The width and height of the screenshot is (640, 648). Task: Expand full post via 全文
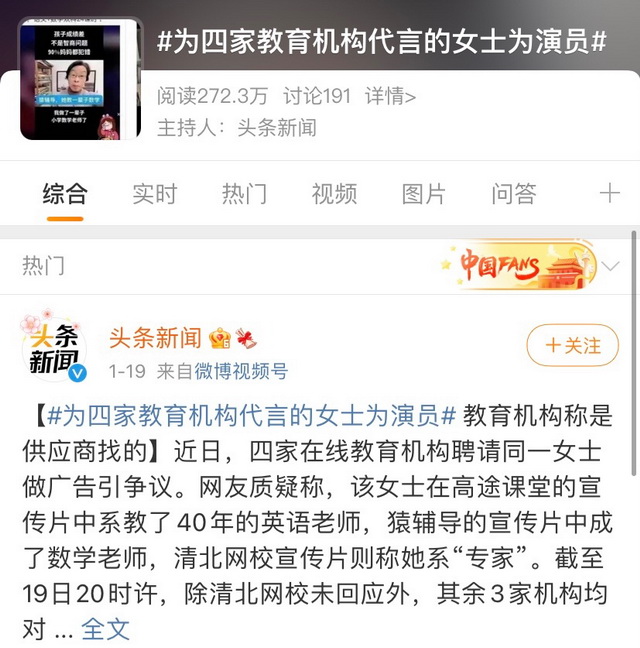pos(105,628)
